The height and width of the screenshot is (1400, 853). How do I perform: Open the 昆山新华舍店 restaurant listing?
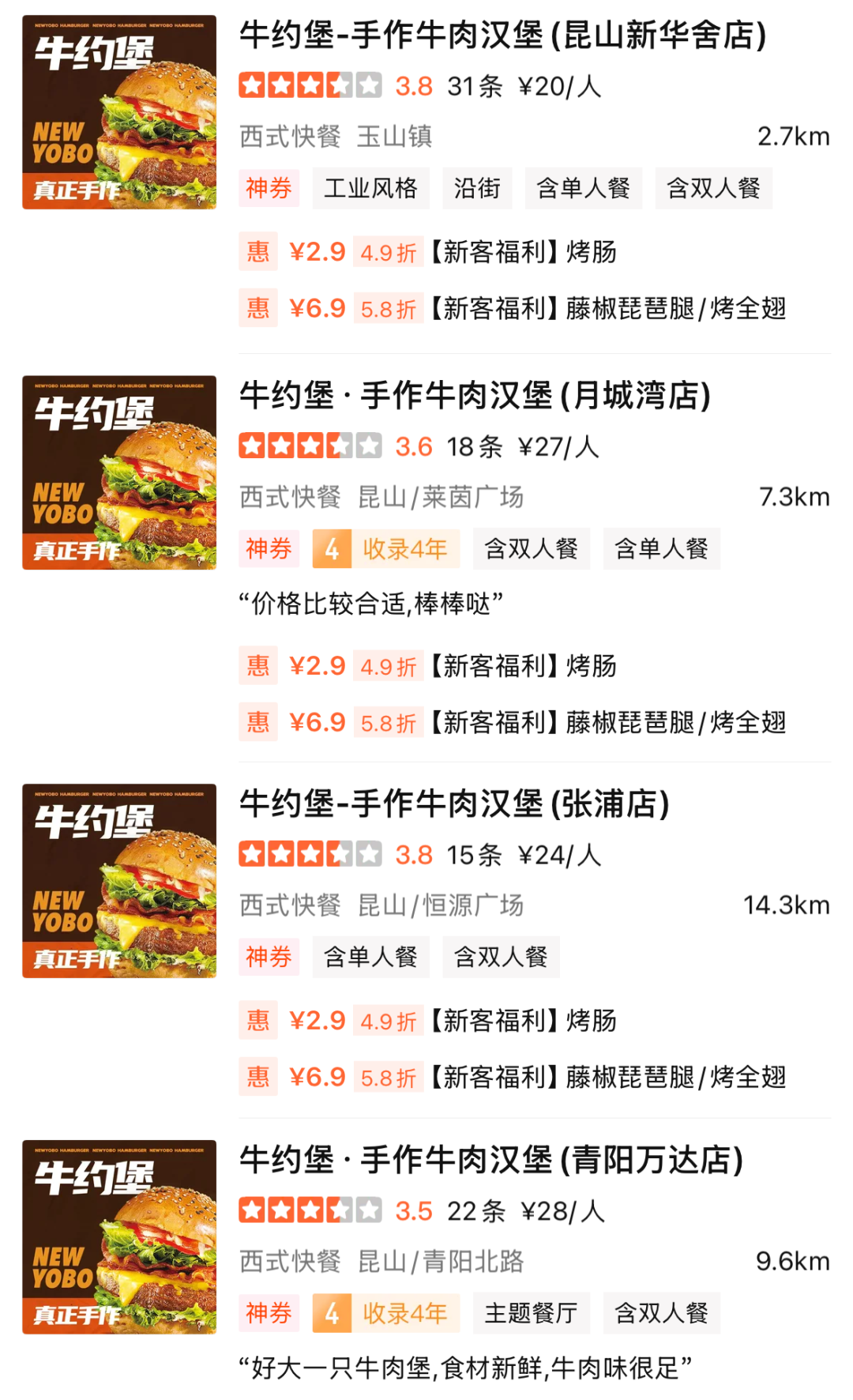(x=502, y=36)
